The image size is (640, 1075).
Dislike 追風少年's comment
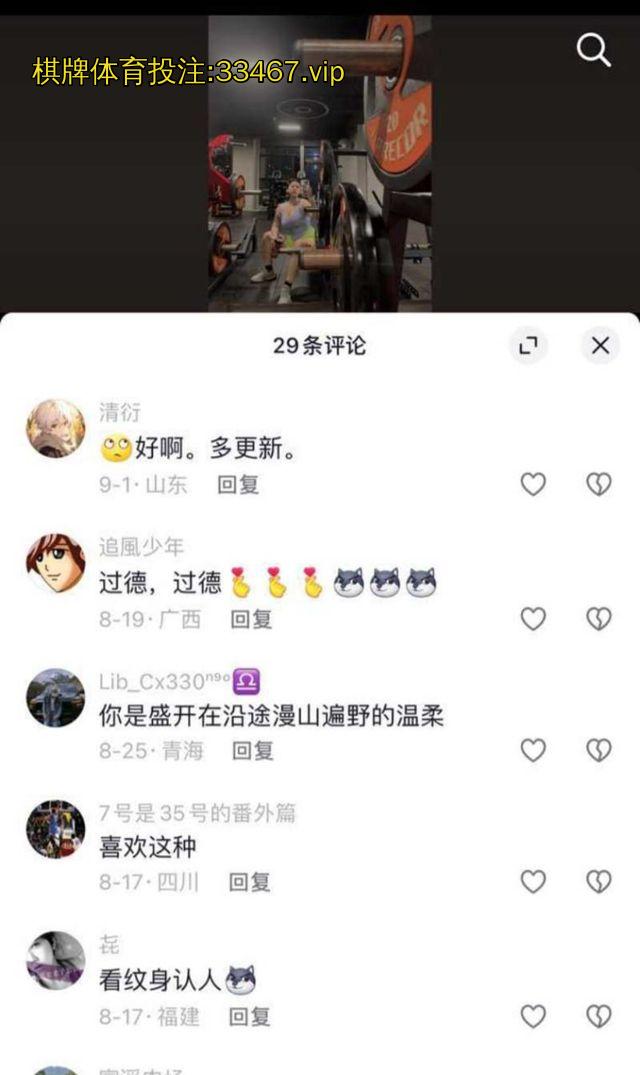click(598, 619)
